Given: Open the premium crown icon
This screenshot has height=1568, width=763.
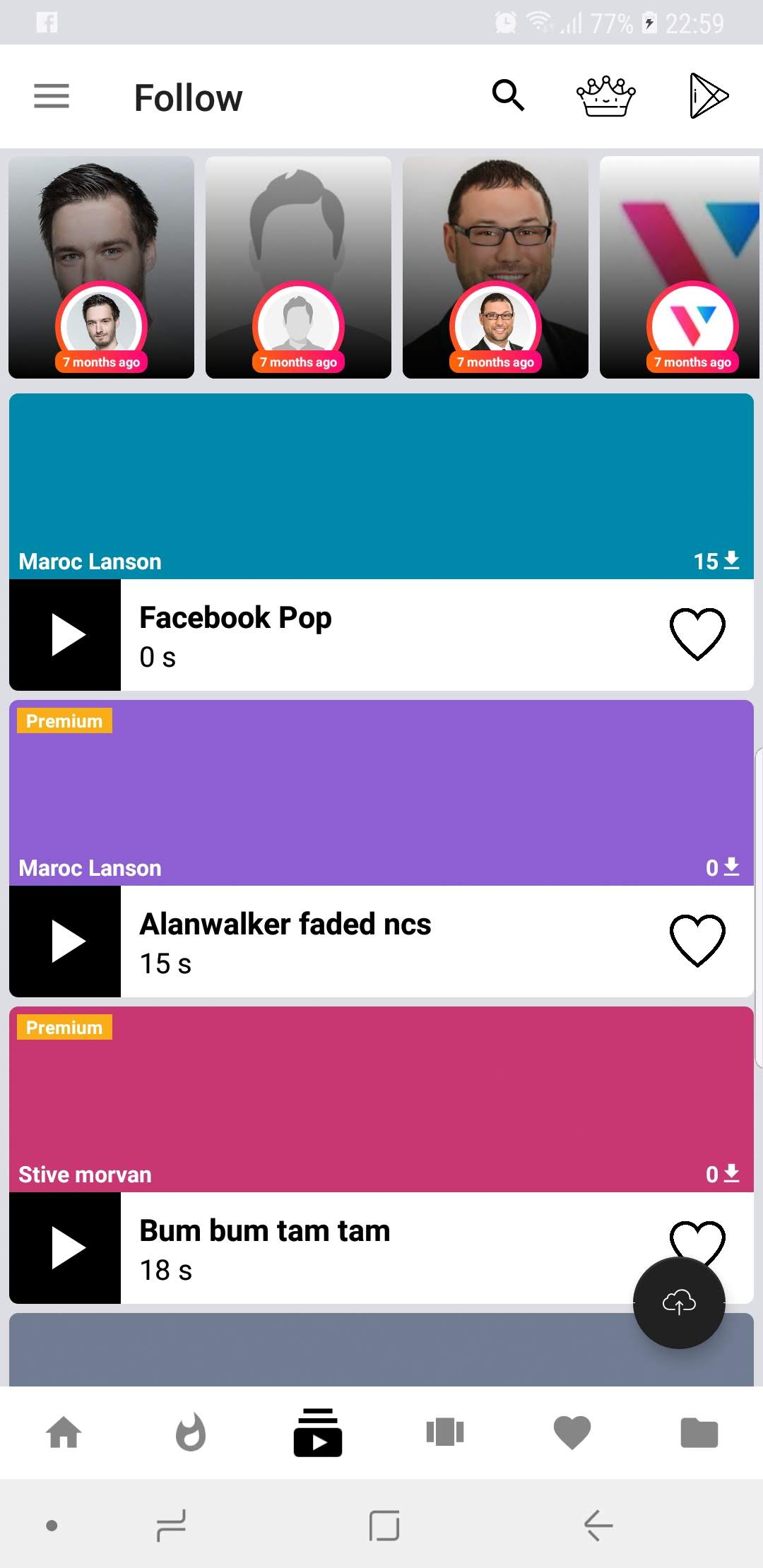Looking at the screenshot, I should 605,96.
